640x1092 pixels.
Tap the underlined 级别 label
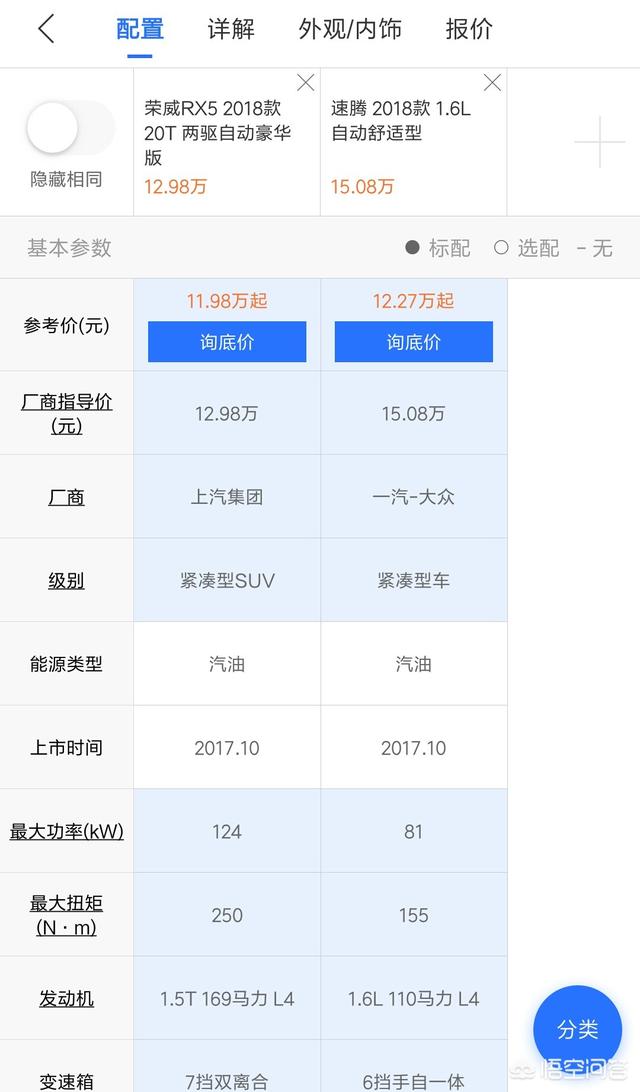[x=66, y=580]
